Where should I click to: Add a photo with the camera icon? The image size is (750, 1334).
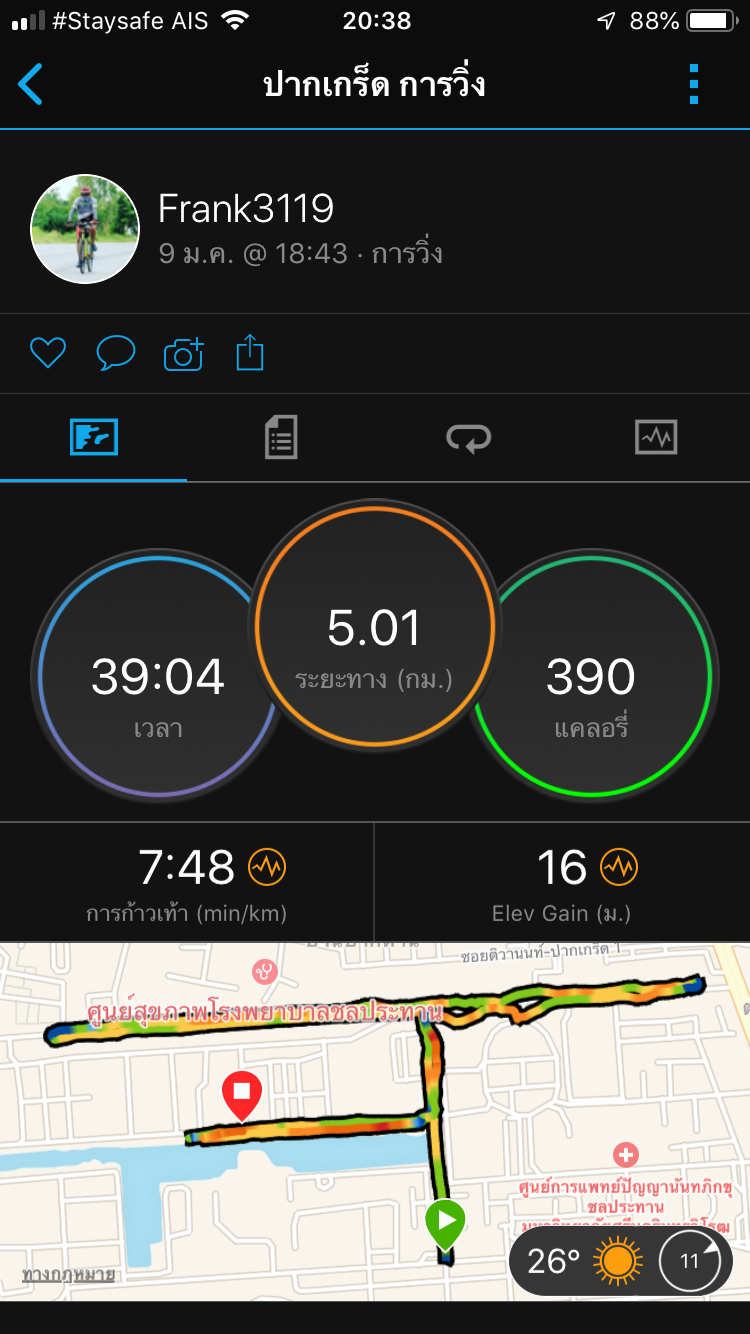click(x=183, y=354)
